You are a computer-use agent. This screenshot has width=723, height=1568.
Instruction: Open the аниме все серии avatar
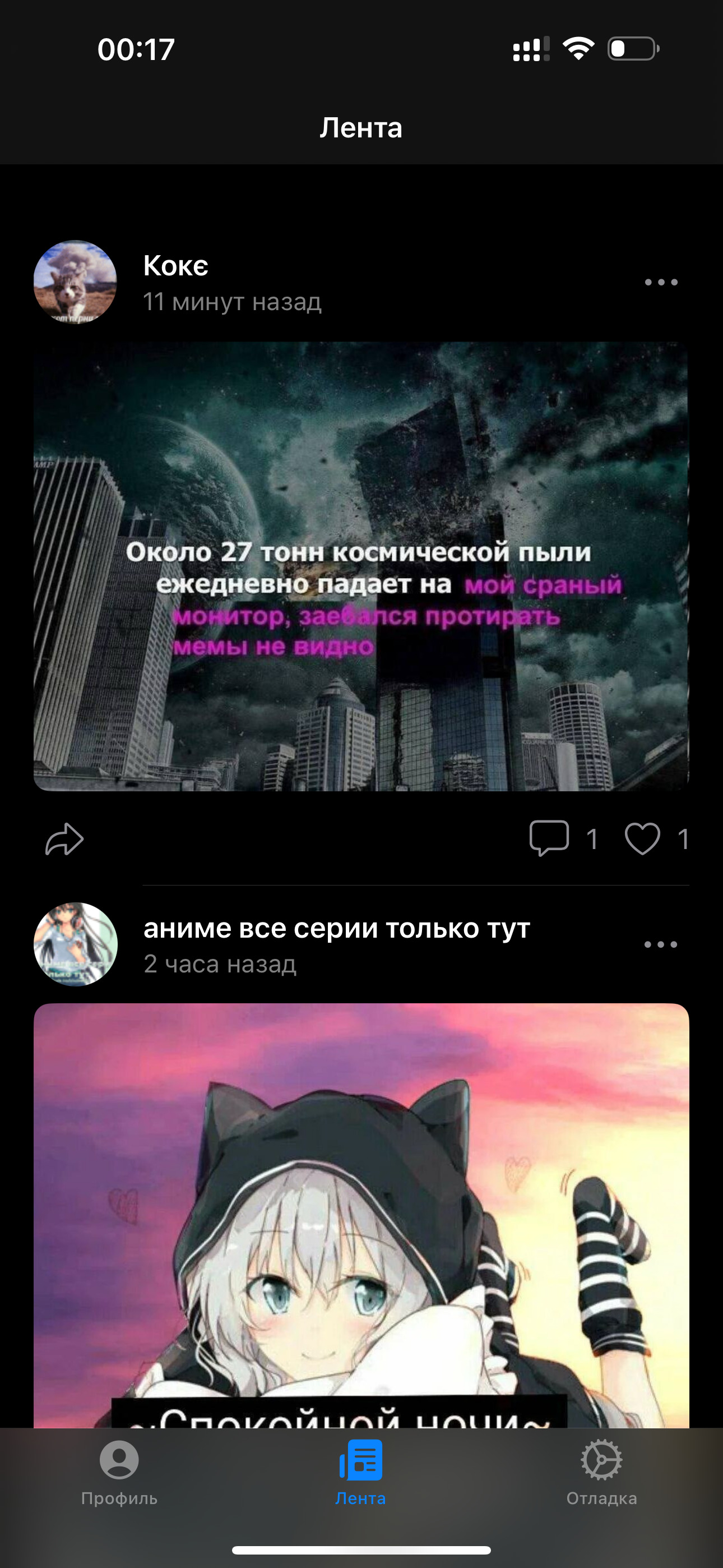76,945
